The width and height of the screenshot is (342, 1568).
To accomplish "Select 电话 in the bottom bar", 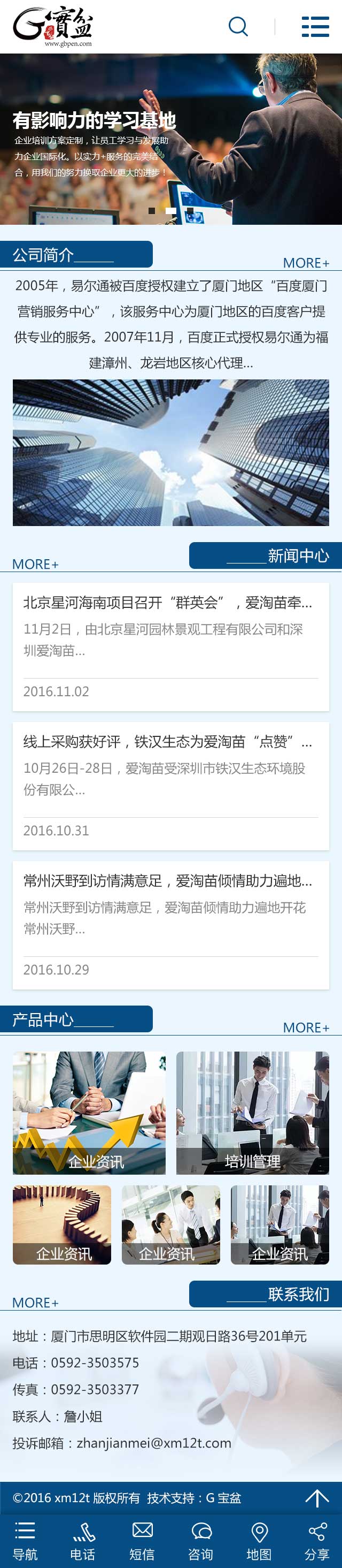I will [83, 1541].
